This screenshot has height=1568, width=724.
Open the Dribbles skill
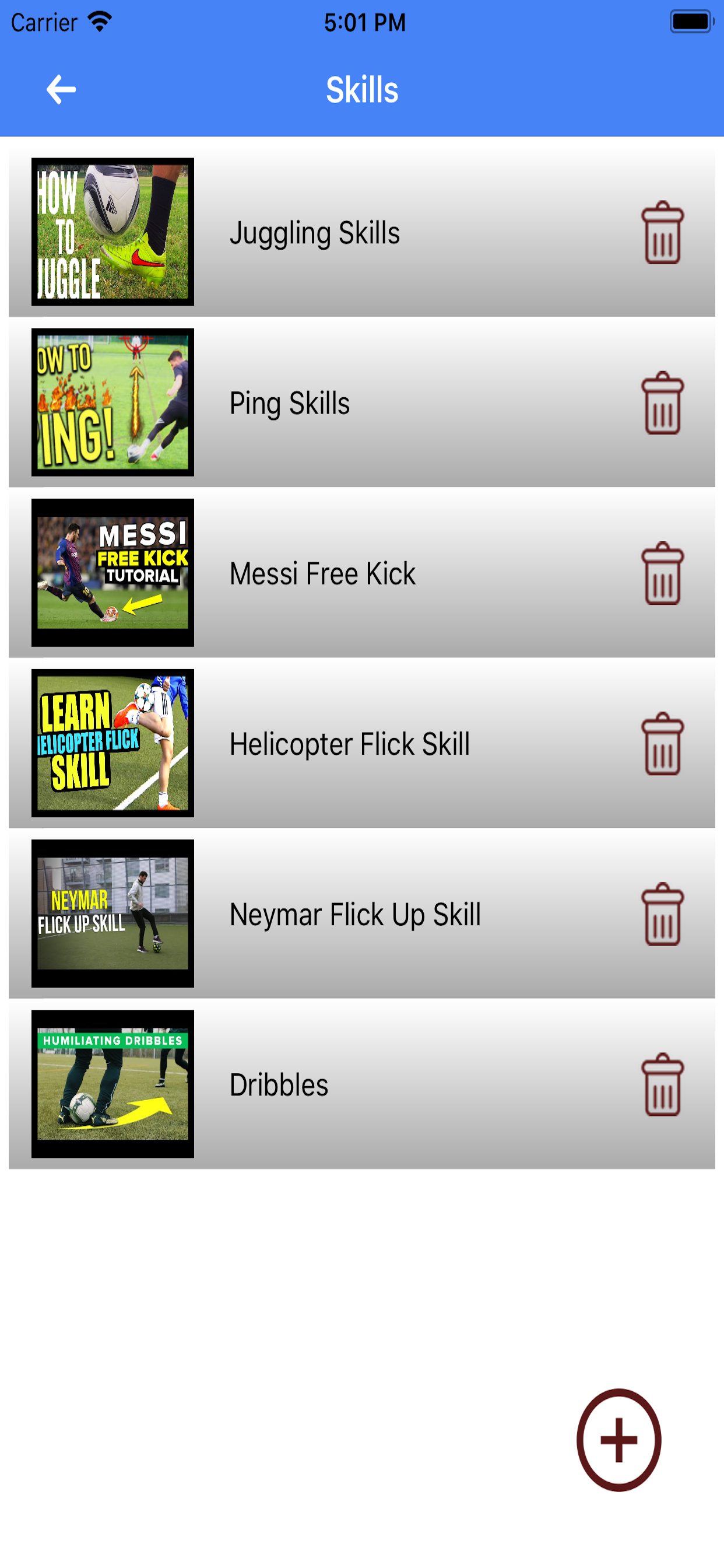click(x=361, y=1084)
